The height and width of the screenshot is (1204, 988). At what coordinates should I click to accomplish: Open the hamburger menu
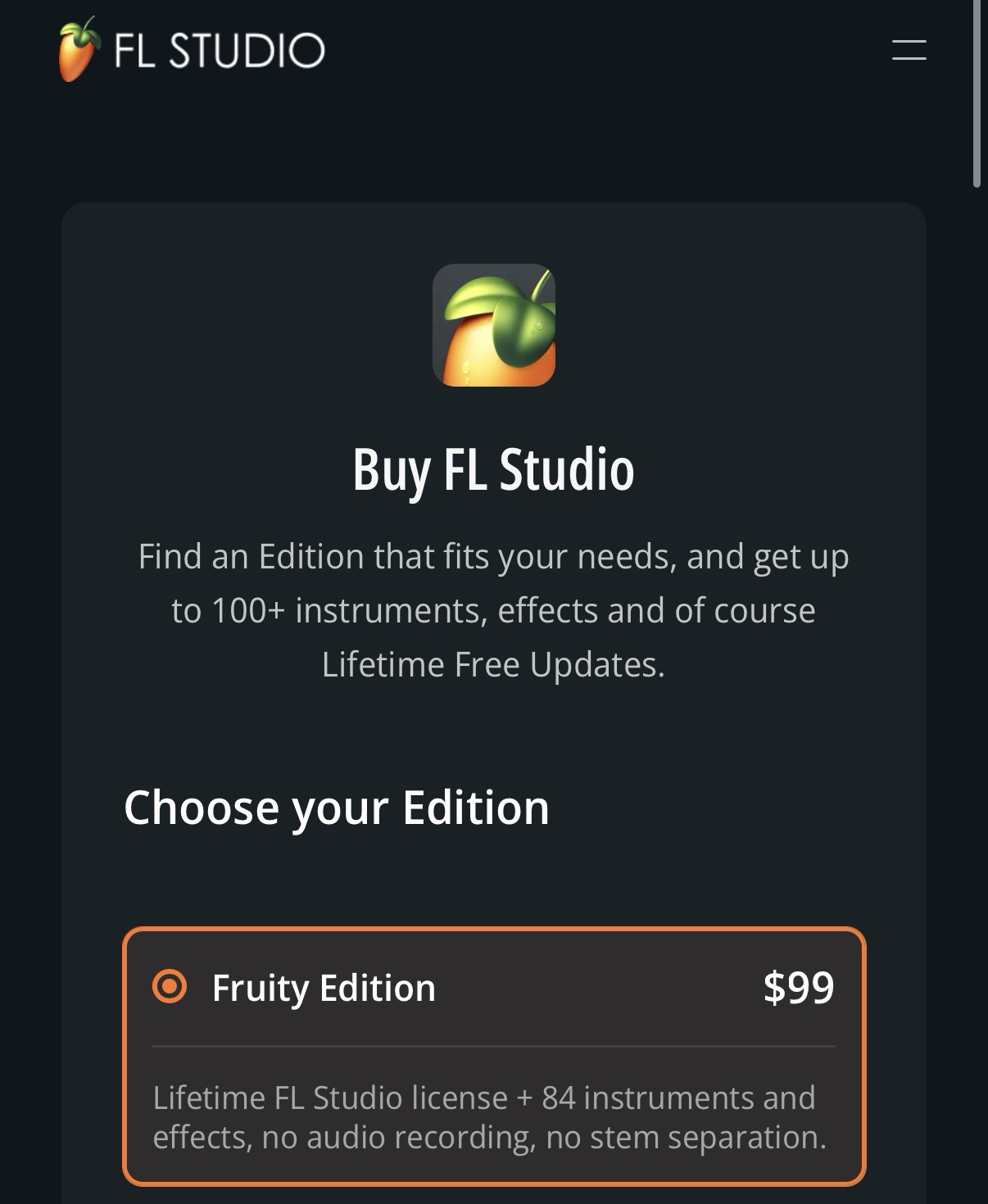pos(909,50)
